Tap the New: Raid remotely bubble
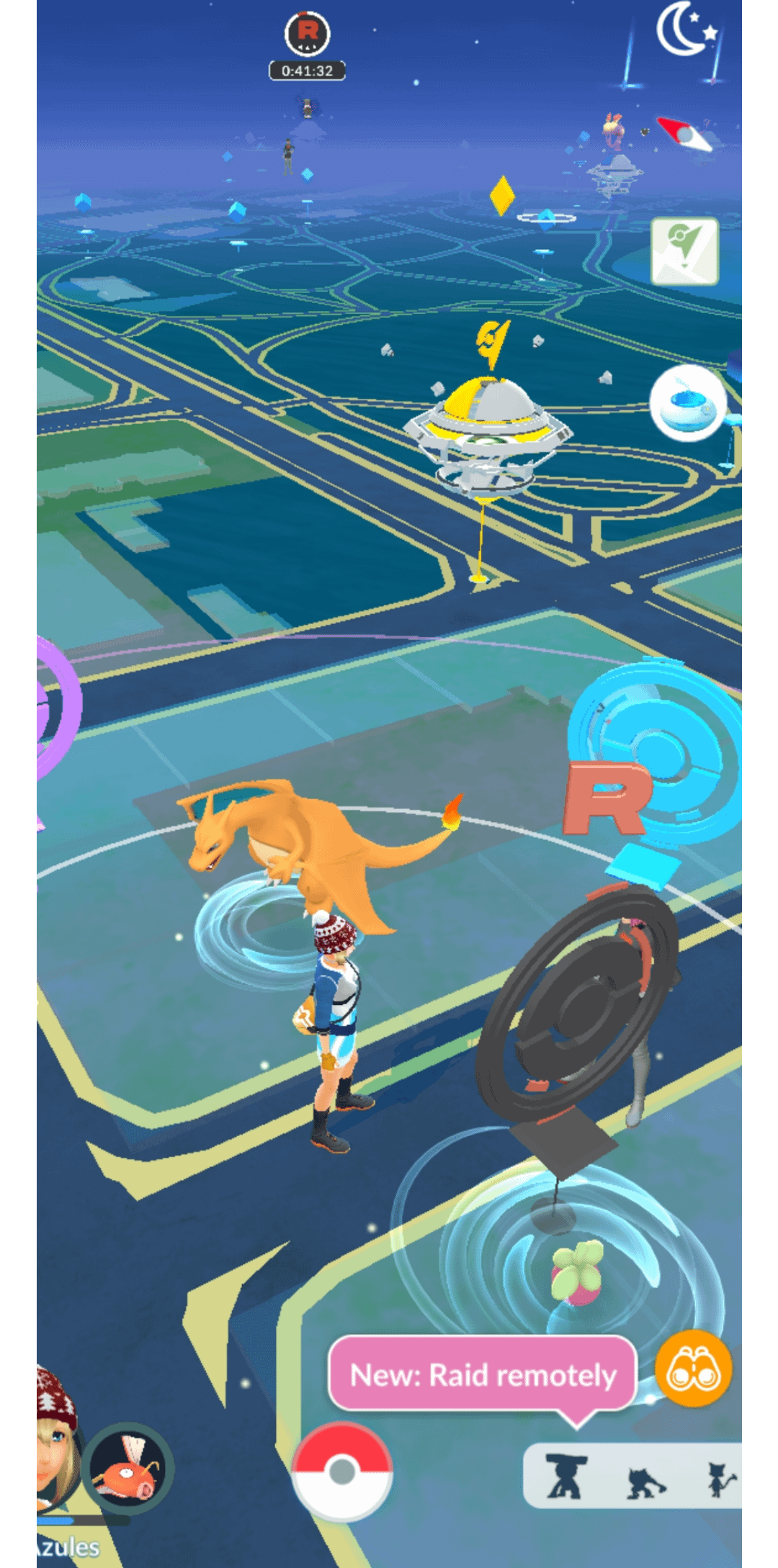778x1568 pixels. (483, 1374)
